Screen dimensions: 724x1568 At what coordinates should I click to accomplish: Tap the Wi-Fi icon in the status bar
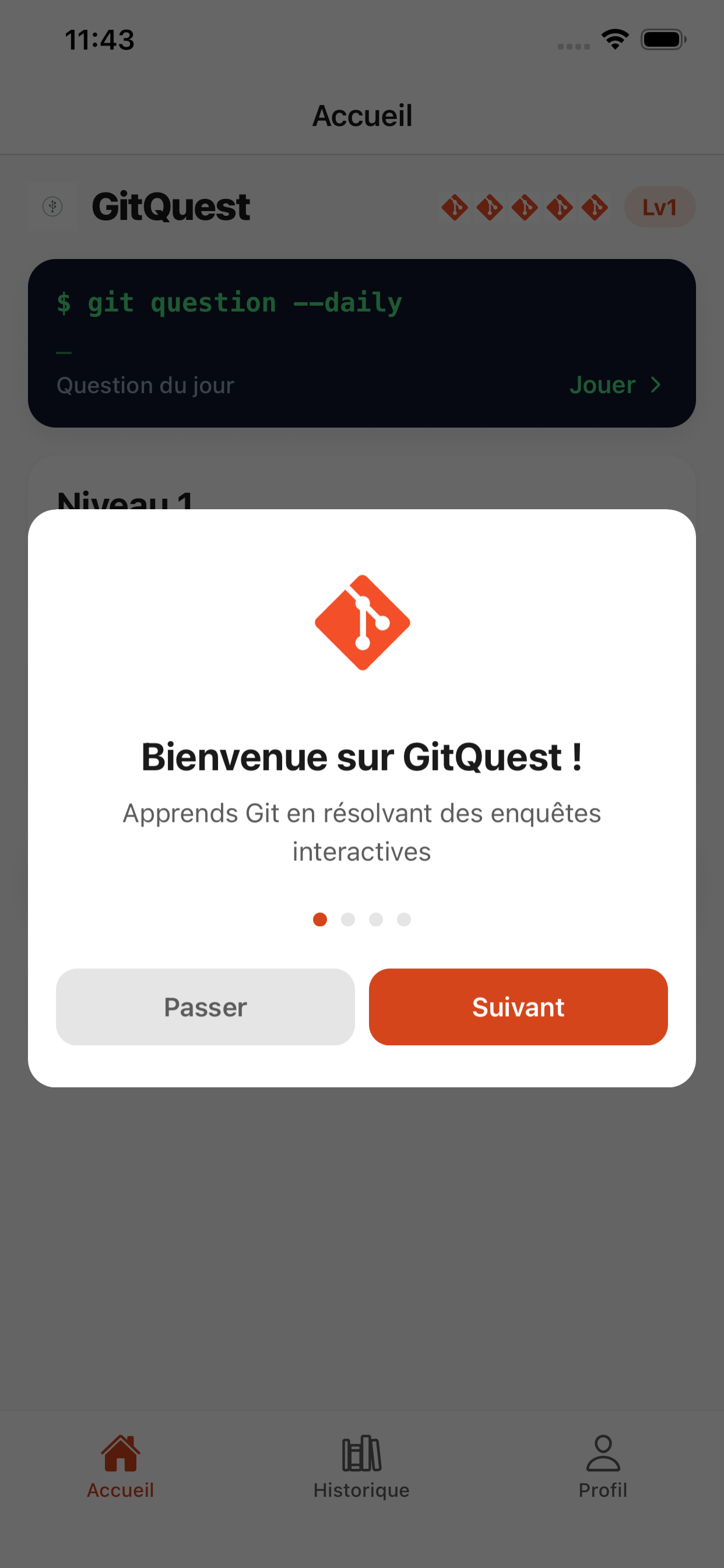(x=614, y=39)
